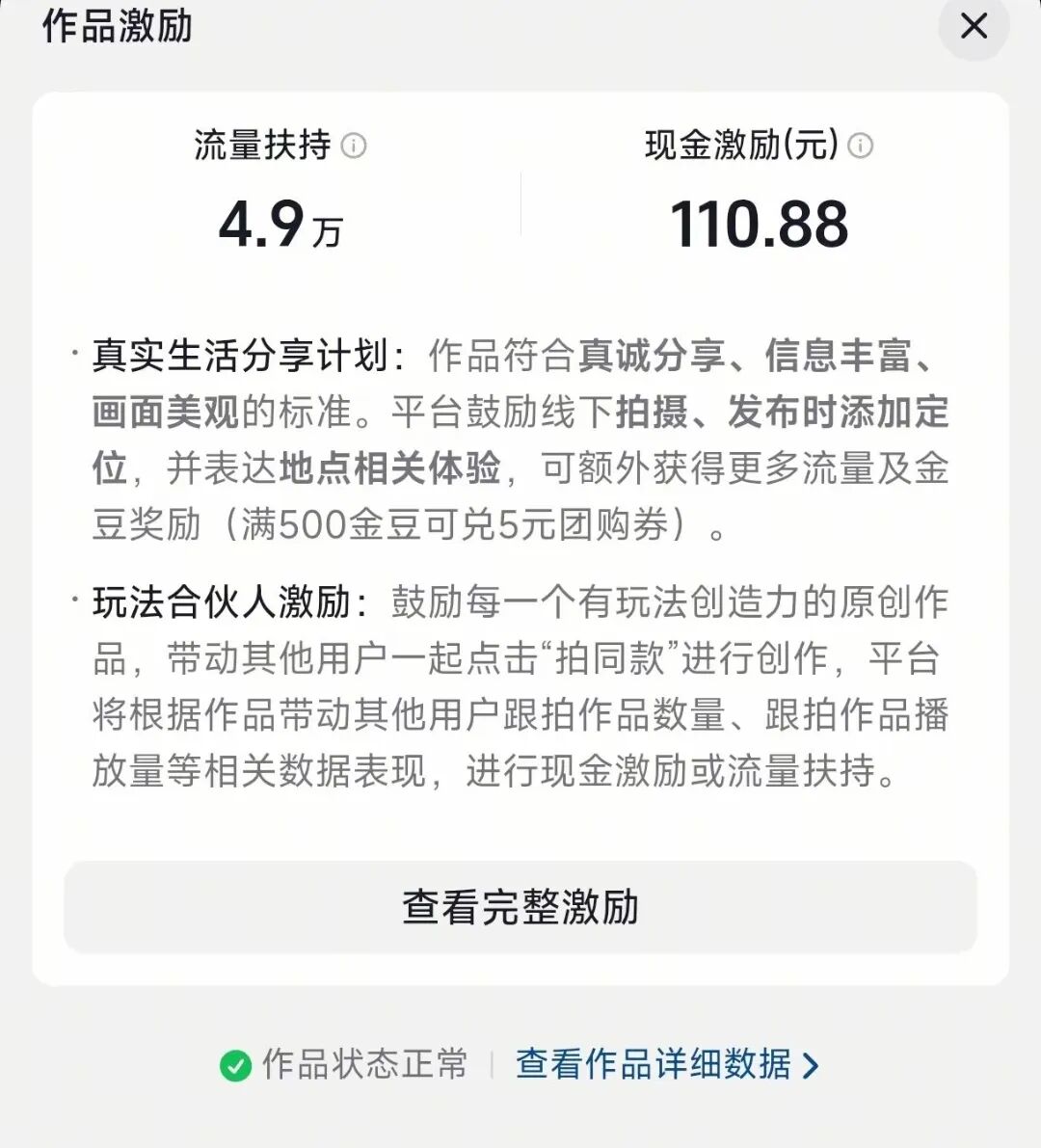Click the 查看完整激励 button

(520, 907)
